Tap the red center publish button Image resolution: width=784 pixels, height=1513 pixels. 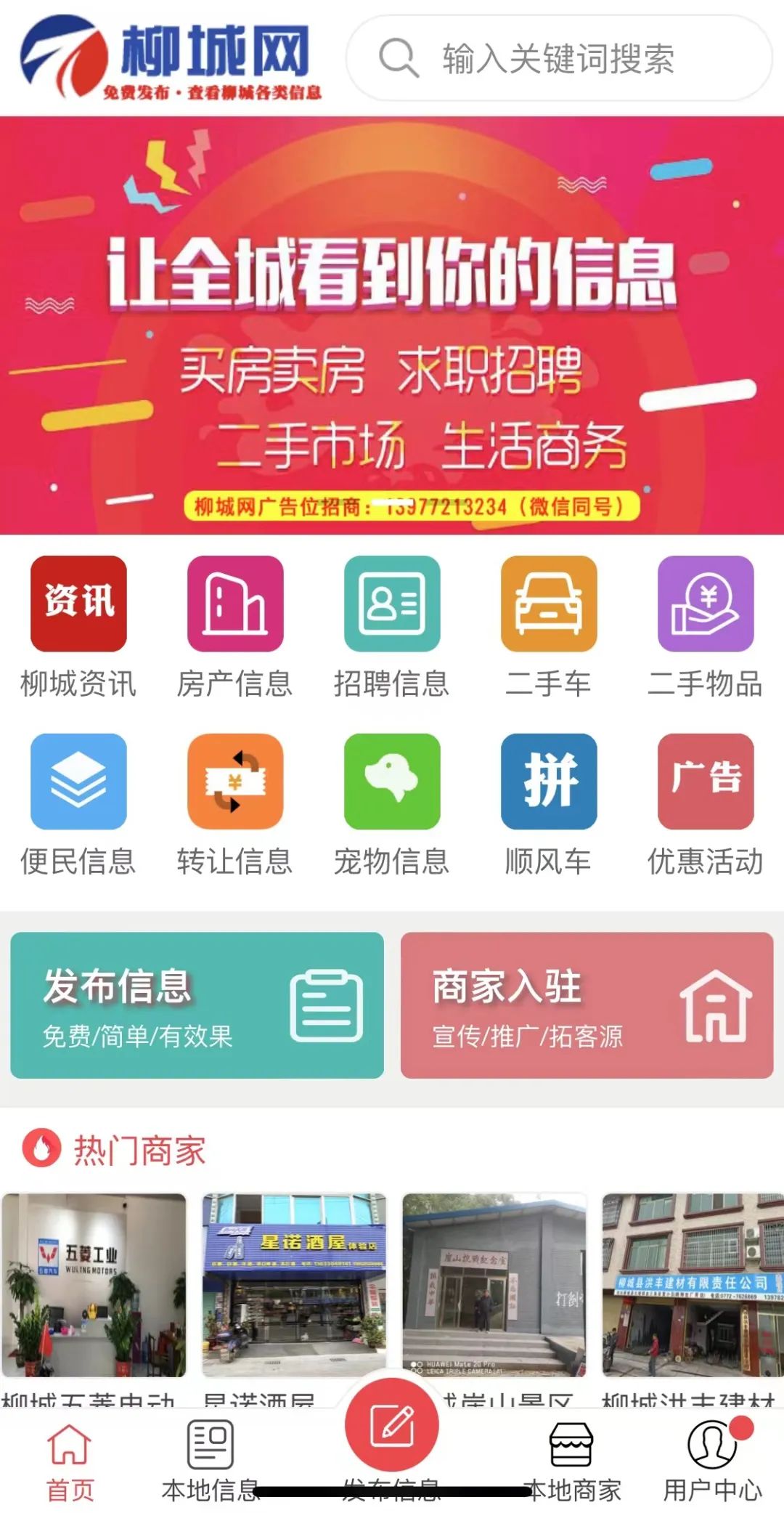click(391, 1425)
